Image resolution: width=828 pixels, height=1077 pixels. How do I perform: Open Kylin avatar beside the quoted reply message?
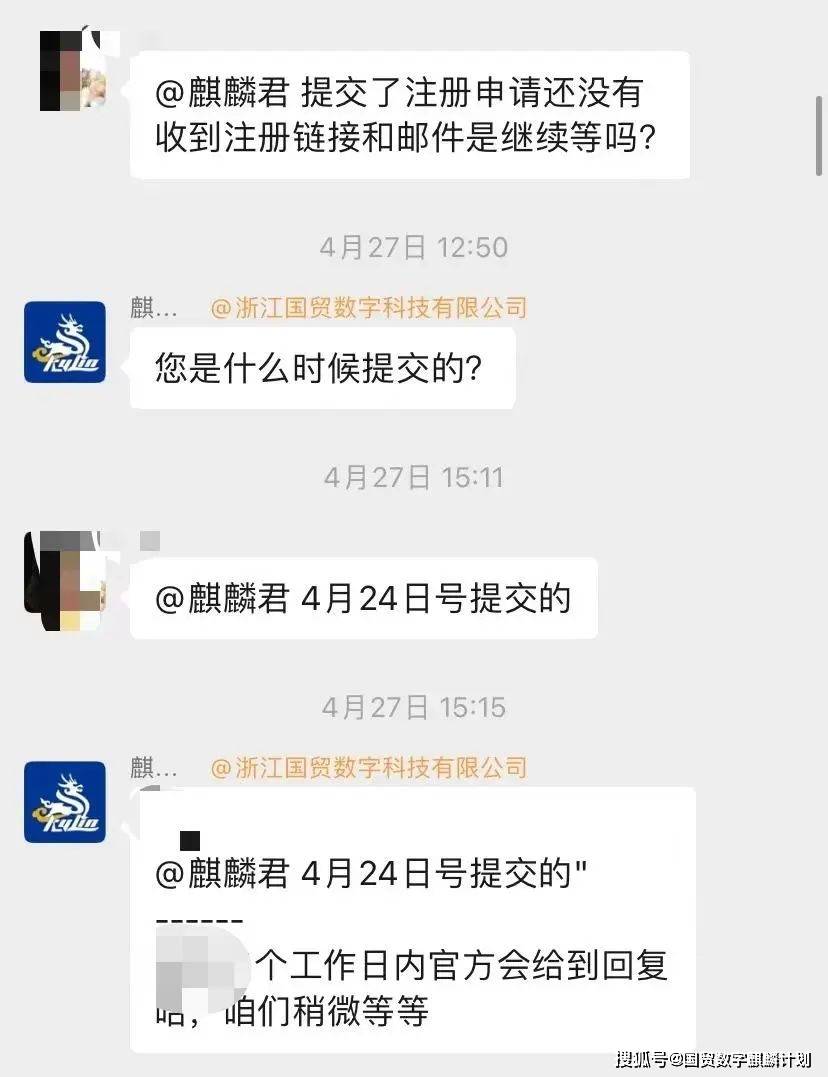(x=65, y=802)
